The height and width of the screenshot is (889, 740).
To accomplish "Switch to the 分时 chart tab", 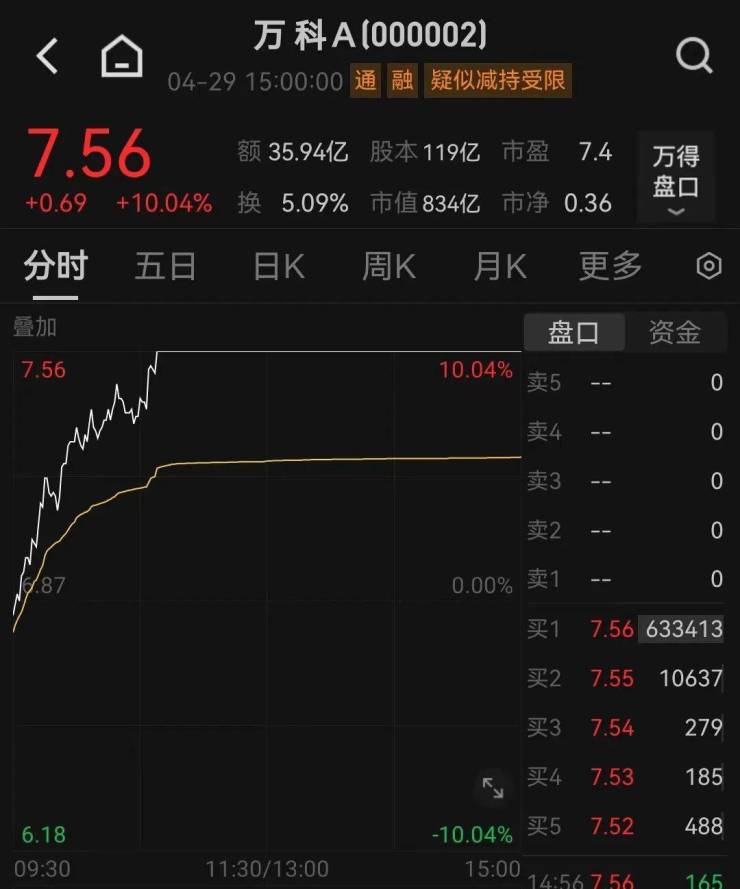I will (x=56, y=266).
